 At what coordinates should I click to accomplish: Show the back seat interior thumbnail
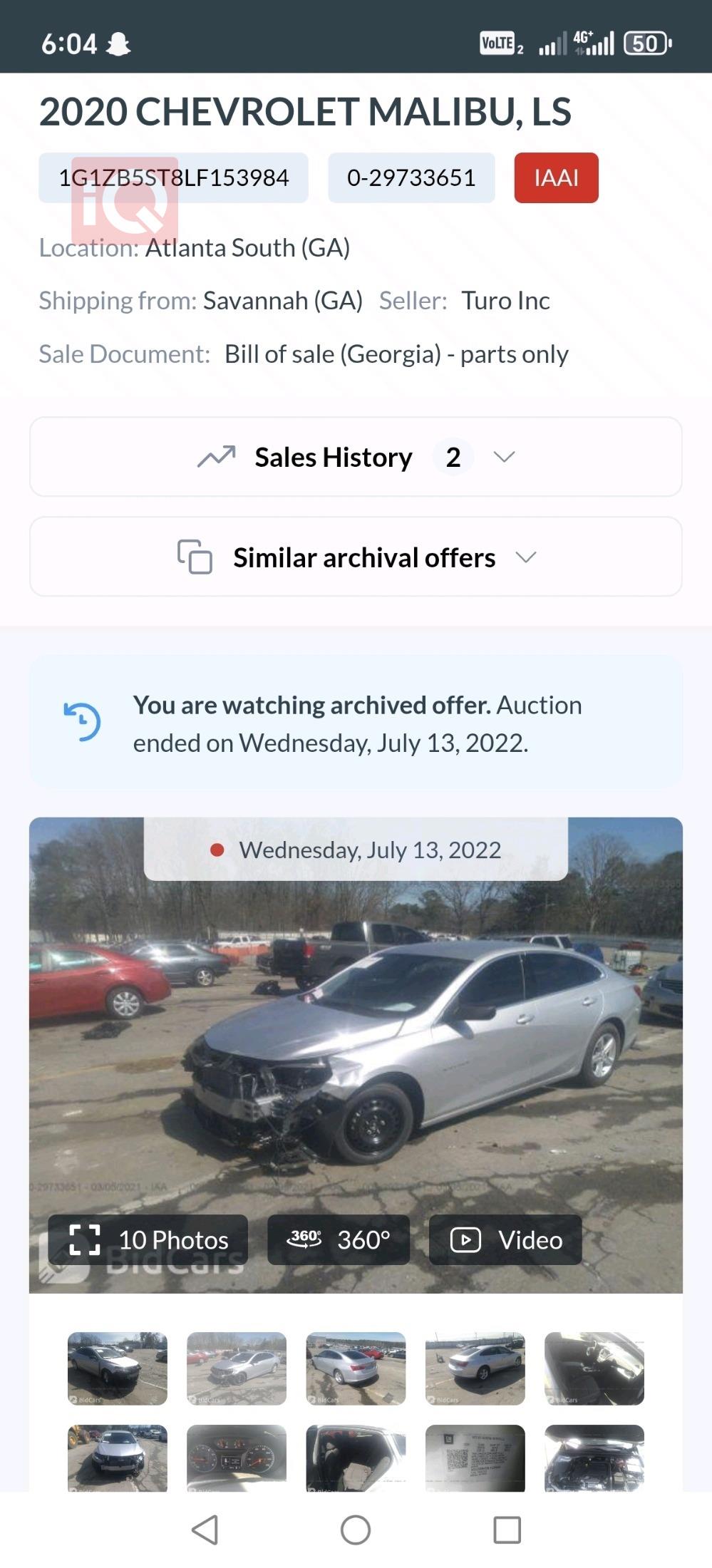pyautogui.click(x=356, y=1457)
